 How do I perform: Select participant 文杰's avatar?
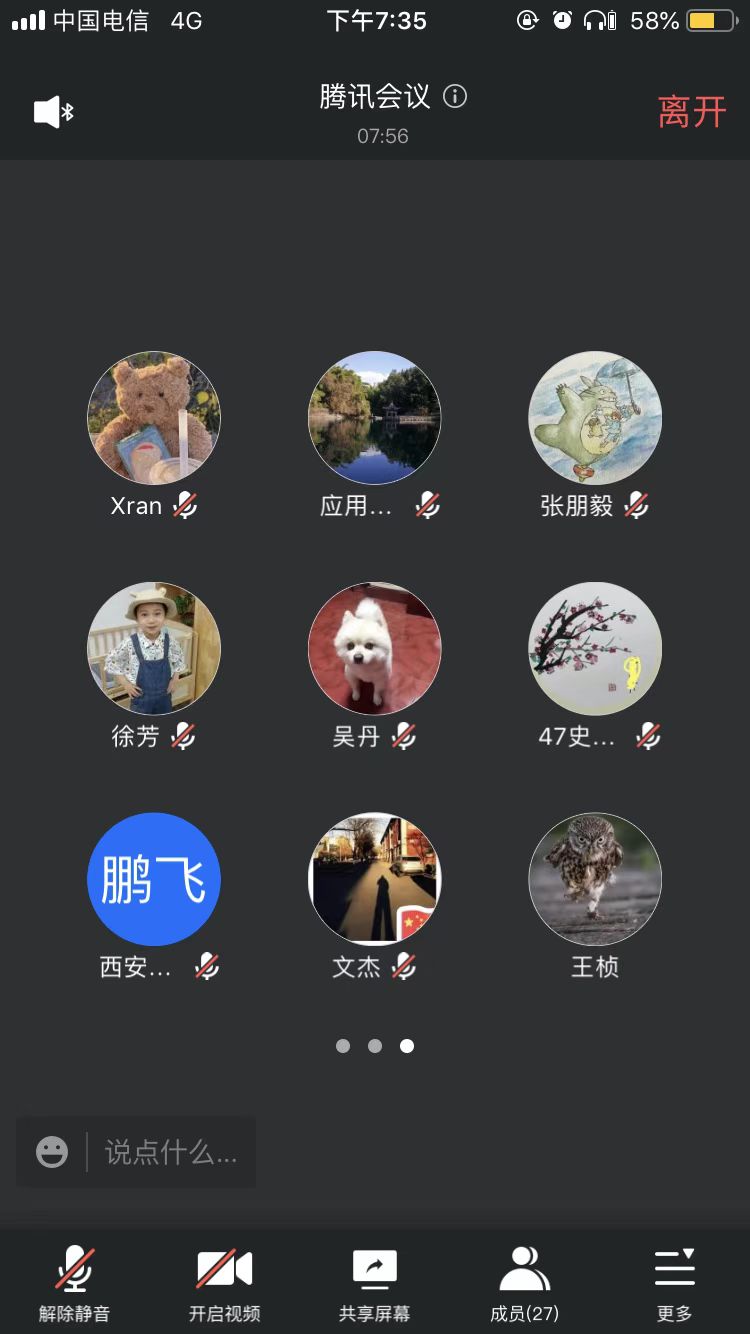coord(375,879)
